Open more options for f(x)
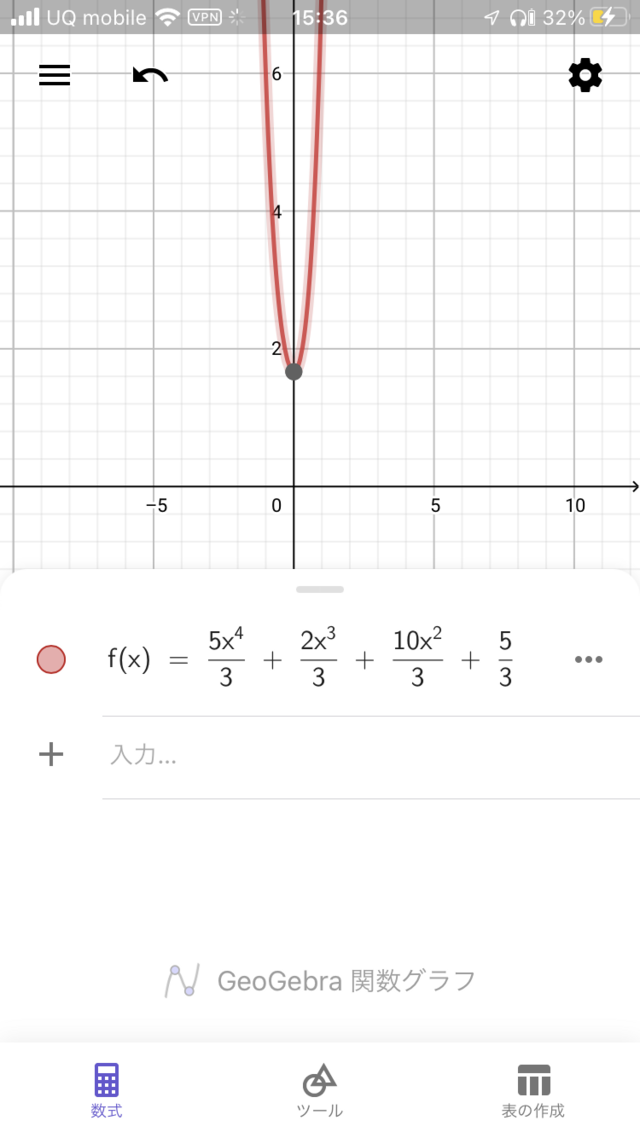This screenshot has height=1138, width=640. click(589, 659)
